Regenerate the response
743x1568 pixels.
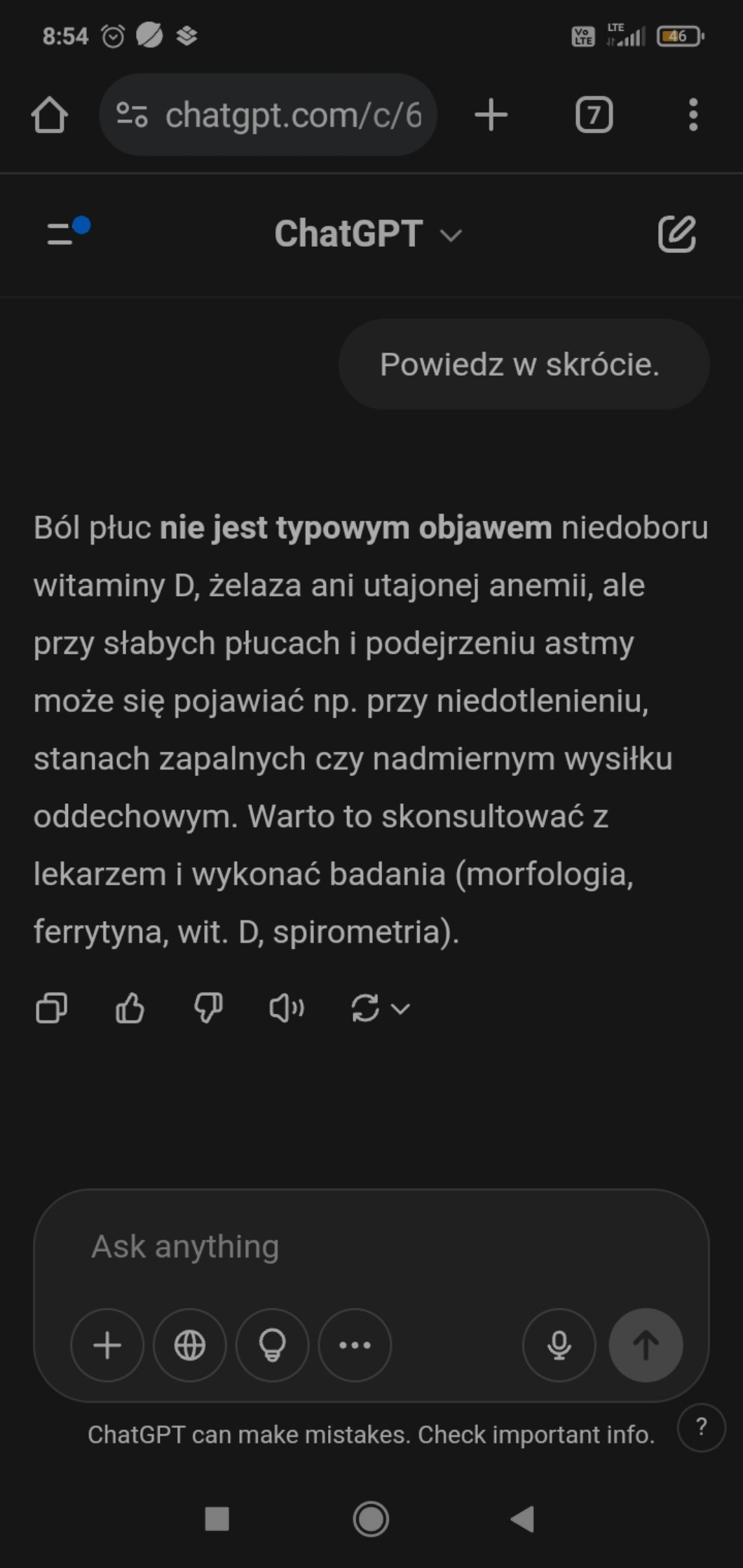coord(366,1009)
